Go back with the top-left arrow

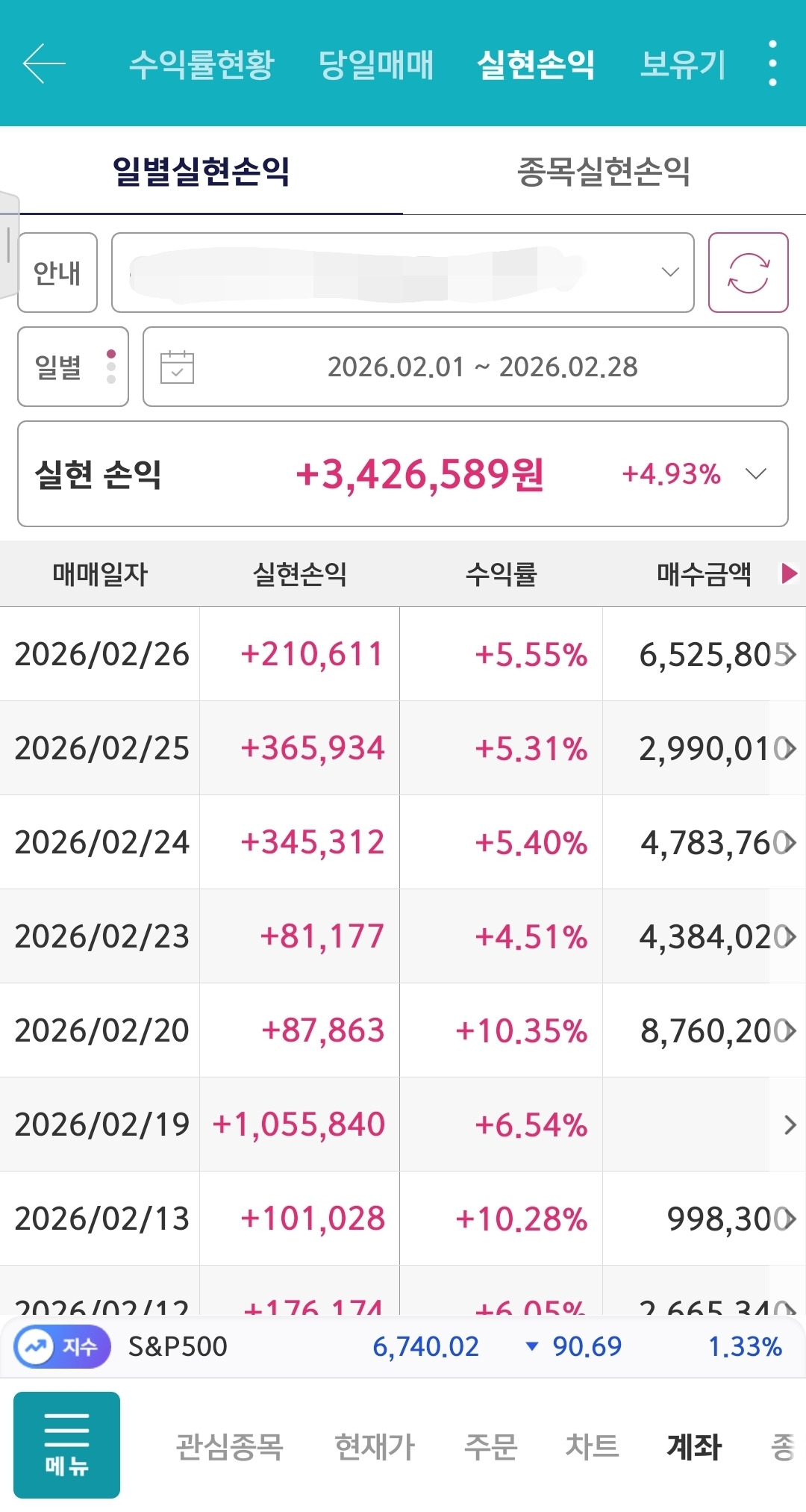click(x=44, y=63)
